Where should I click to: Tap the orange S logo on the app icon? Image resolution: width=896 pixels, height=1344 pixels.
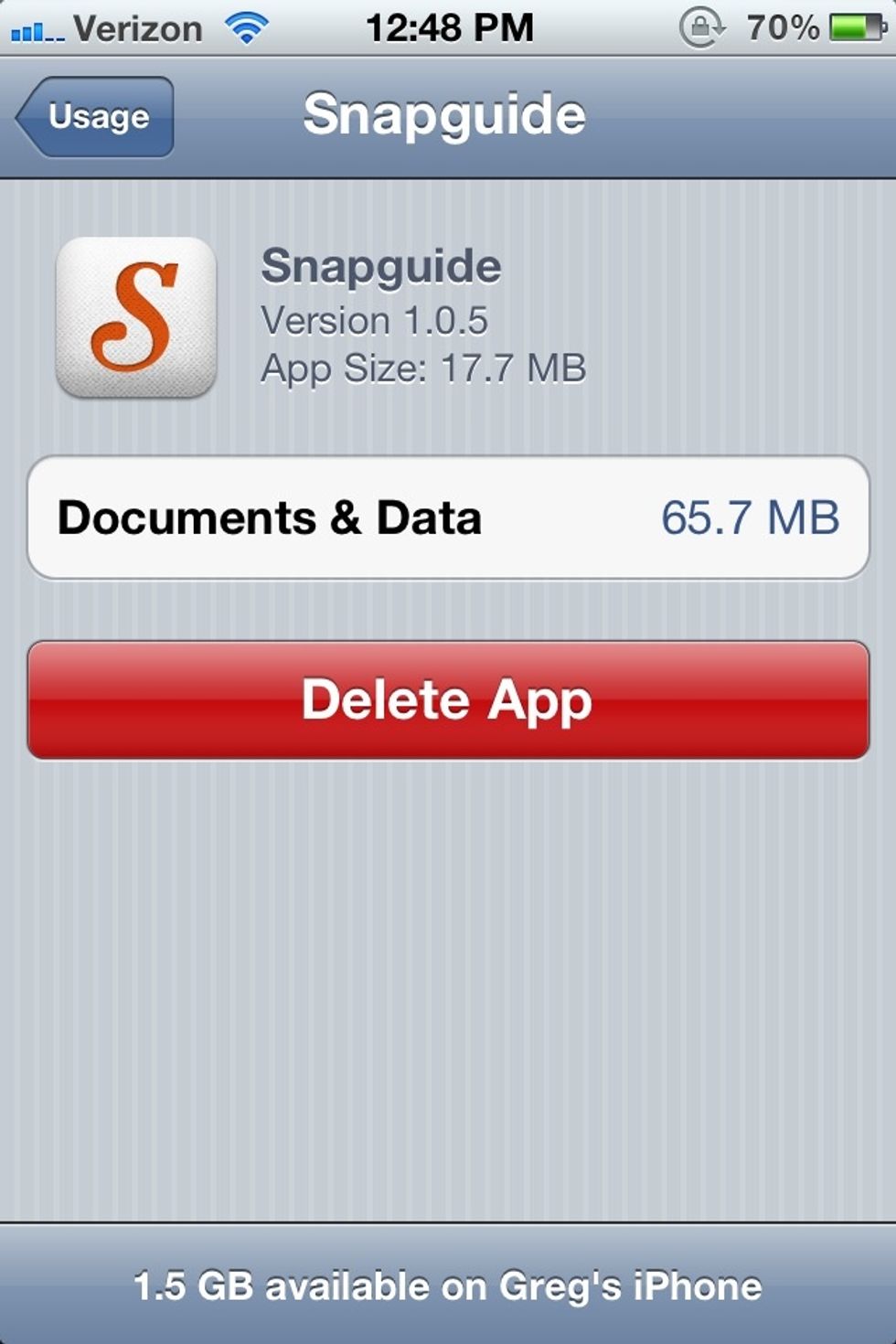(135, 315)
